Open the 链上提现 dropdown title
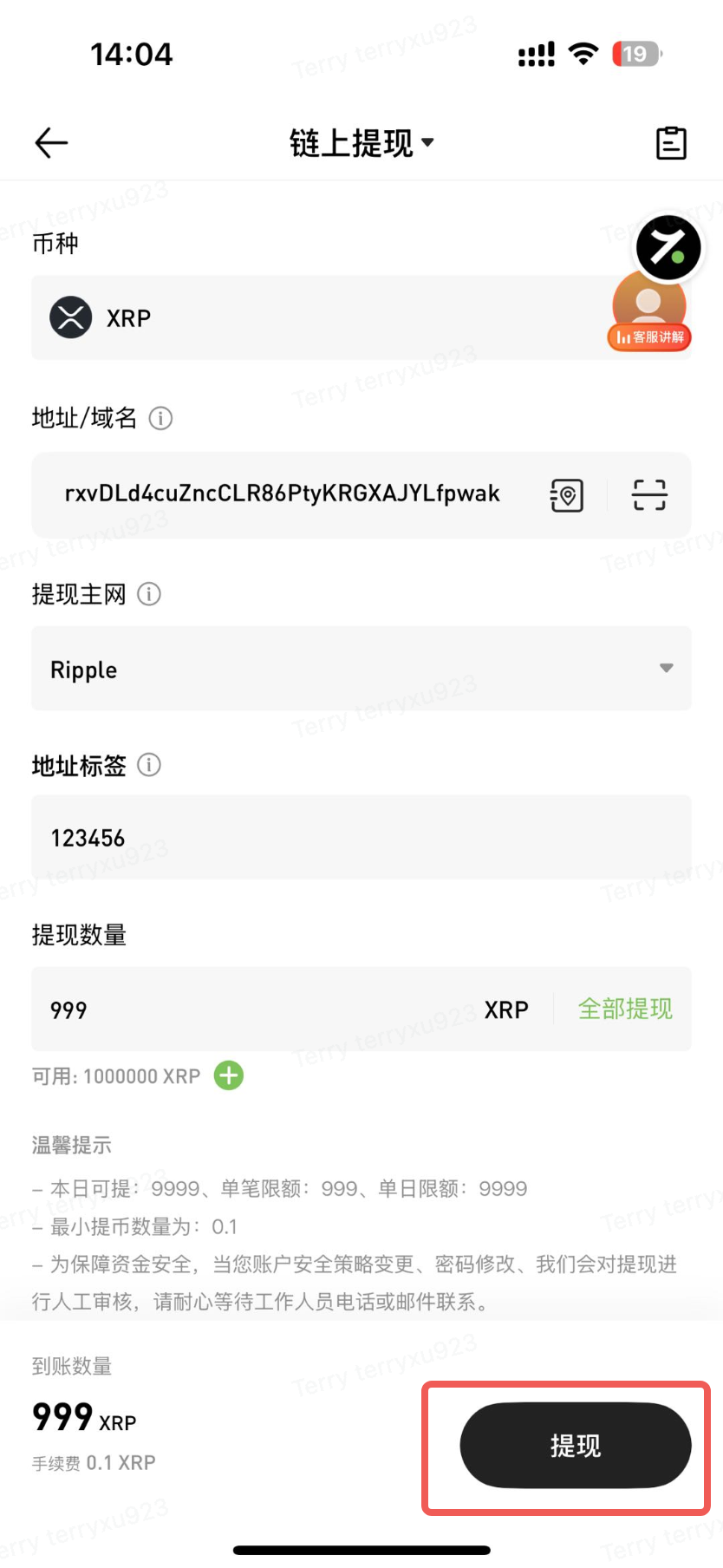The height and width of the screenshot is (1568, 723). click(x=361, y=143)
